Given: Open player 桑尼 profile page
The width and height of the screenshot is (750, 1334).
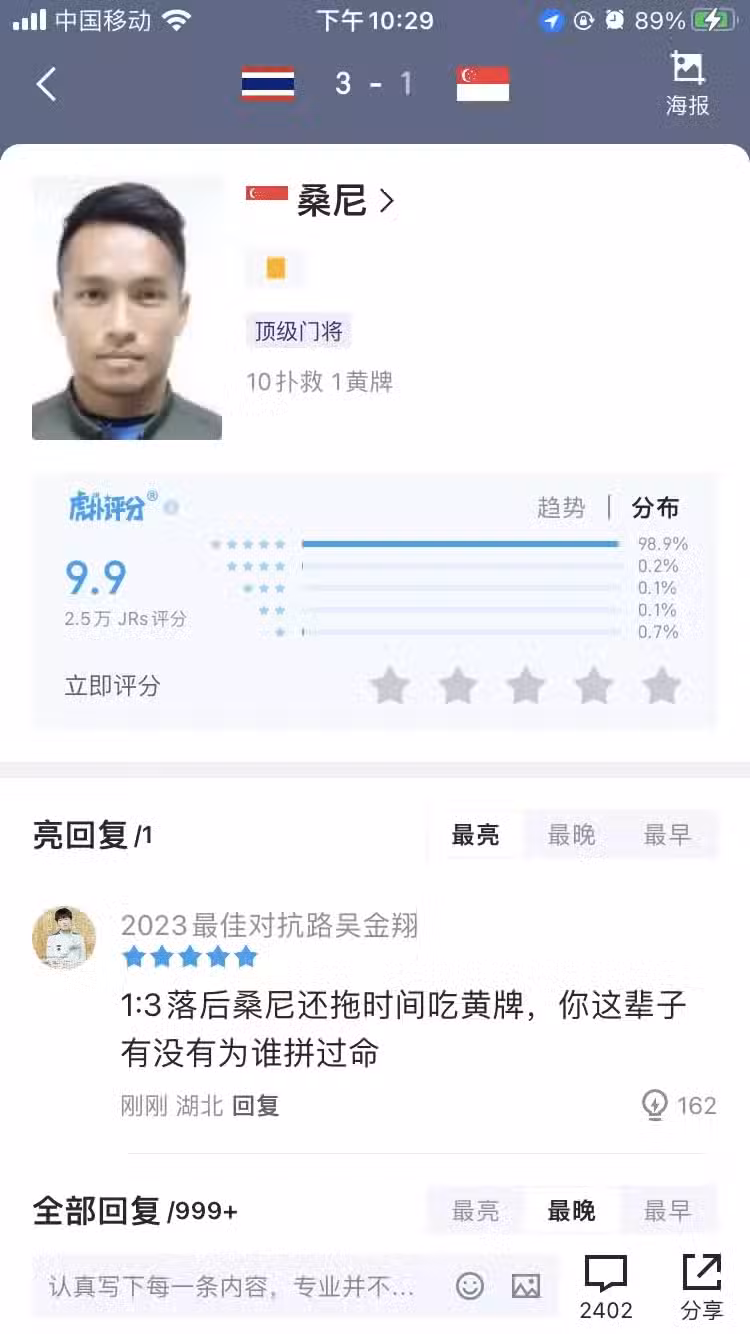Looking at the screenshot, I should [346, 201].
